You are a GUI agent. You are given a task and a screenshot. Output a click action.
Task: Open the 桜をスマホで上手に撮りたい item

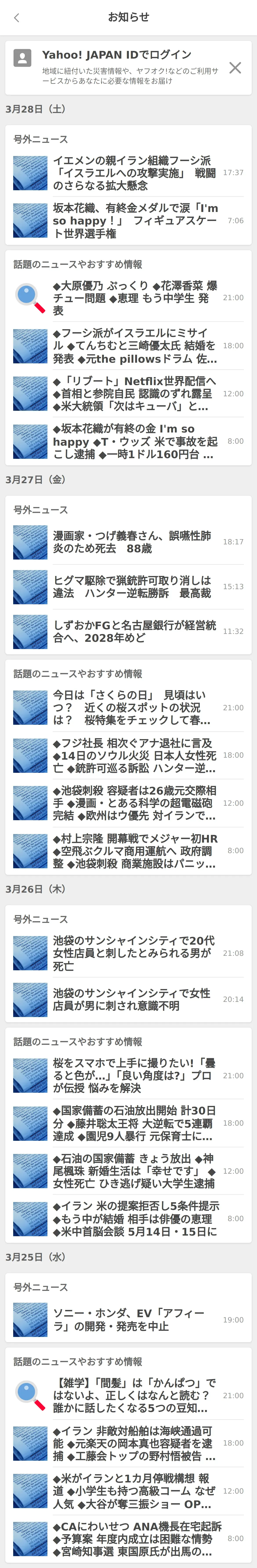(x=134, y=1076)
